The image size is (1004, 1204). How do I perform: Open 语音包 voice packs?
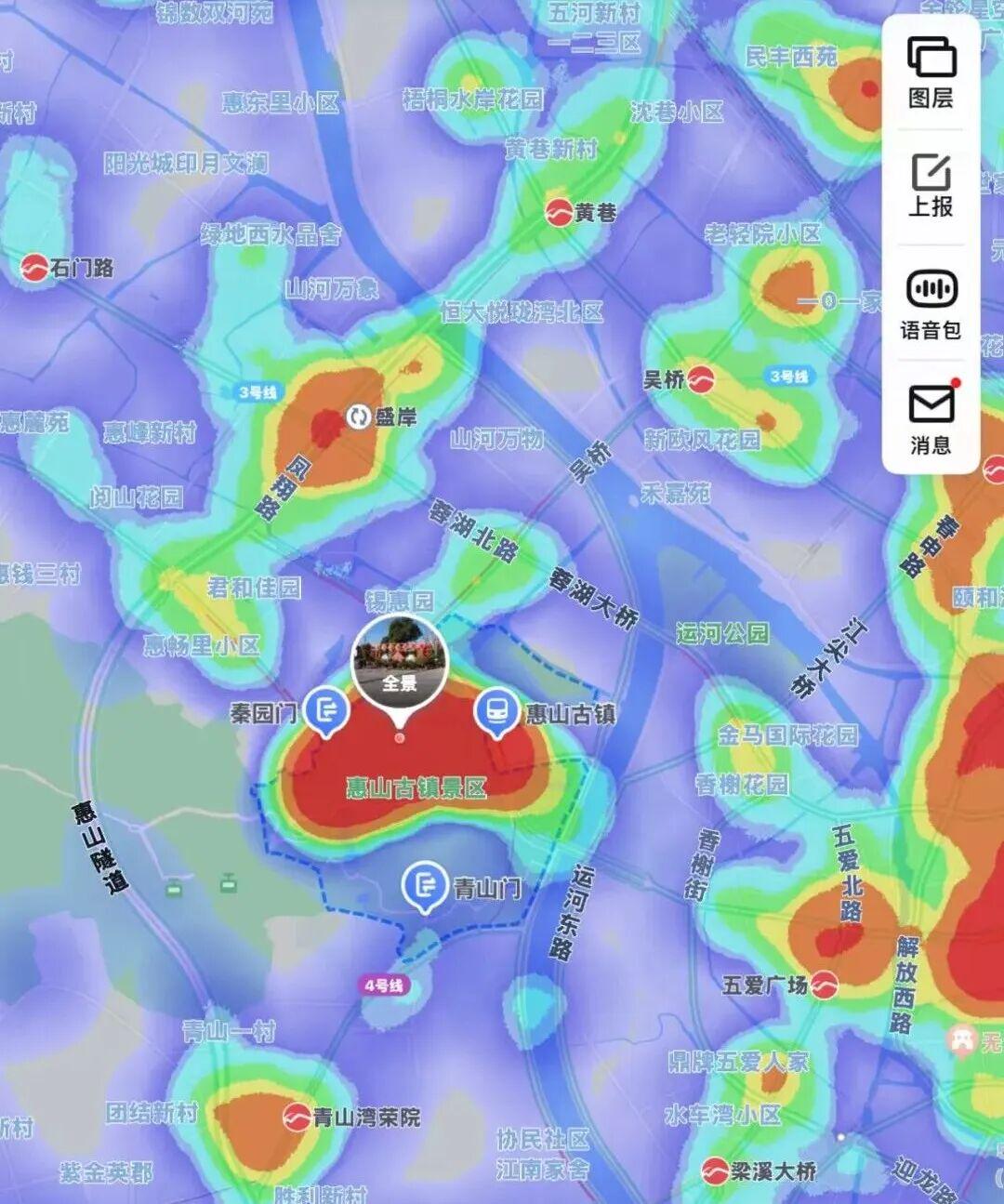coord(931,303)
